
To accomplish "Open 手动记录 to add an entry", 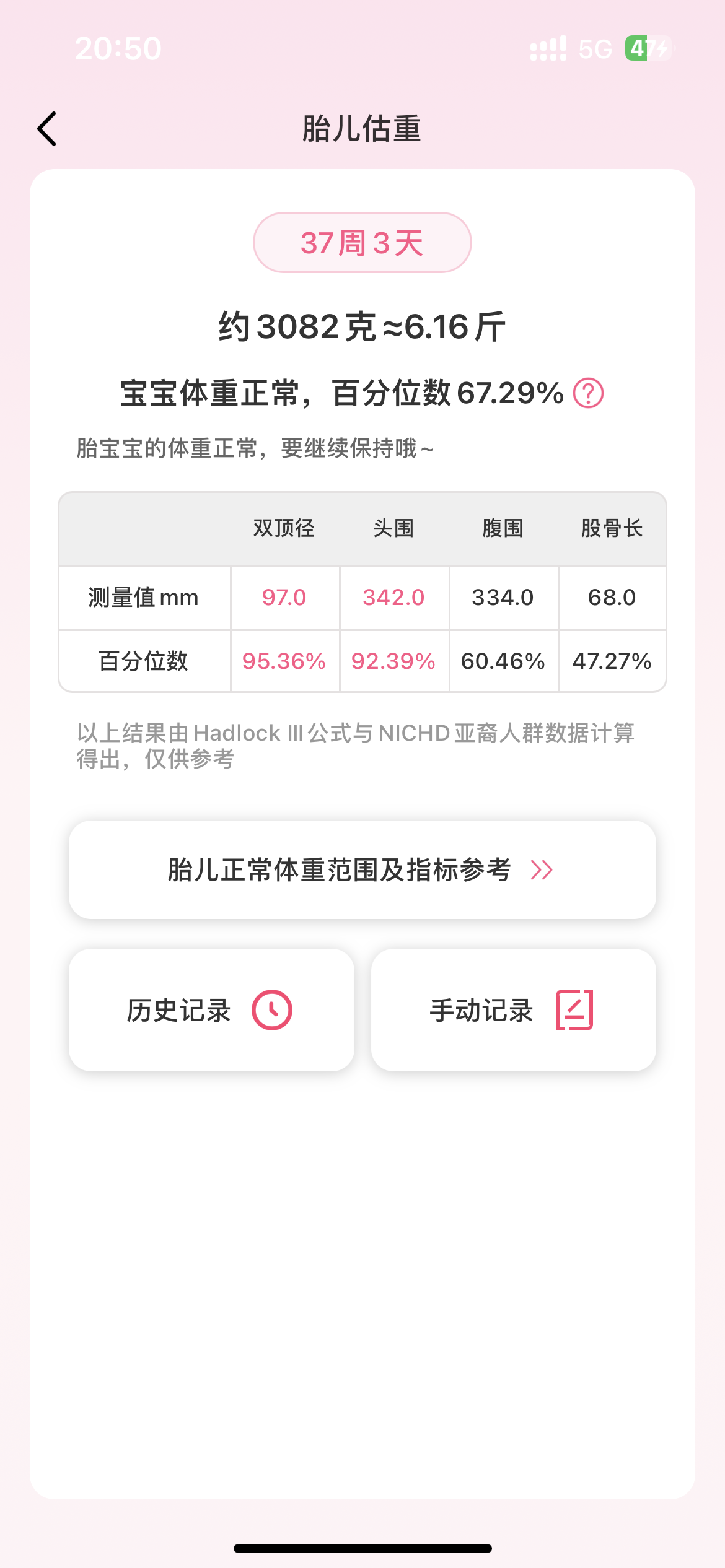I will tap(513, 1010).
